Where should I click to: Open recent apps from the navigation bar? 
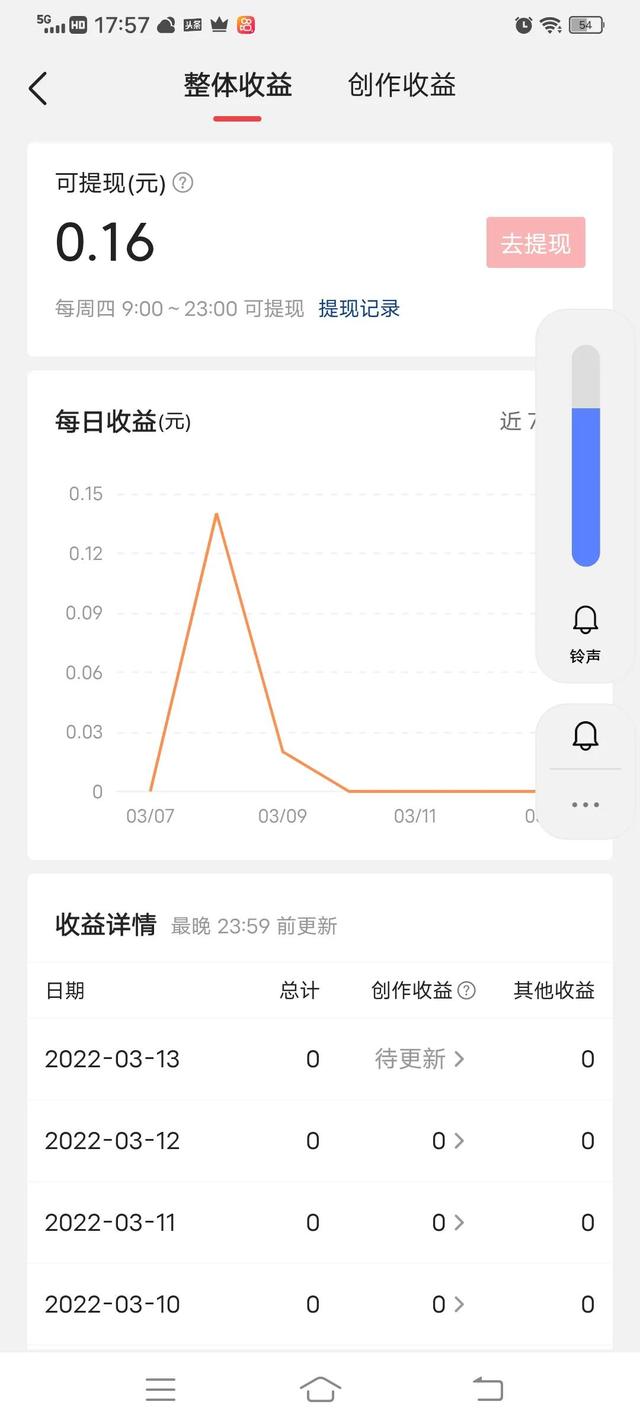tap(160, 1389)
